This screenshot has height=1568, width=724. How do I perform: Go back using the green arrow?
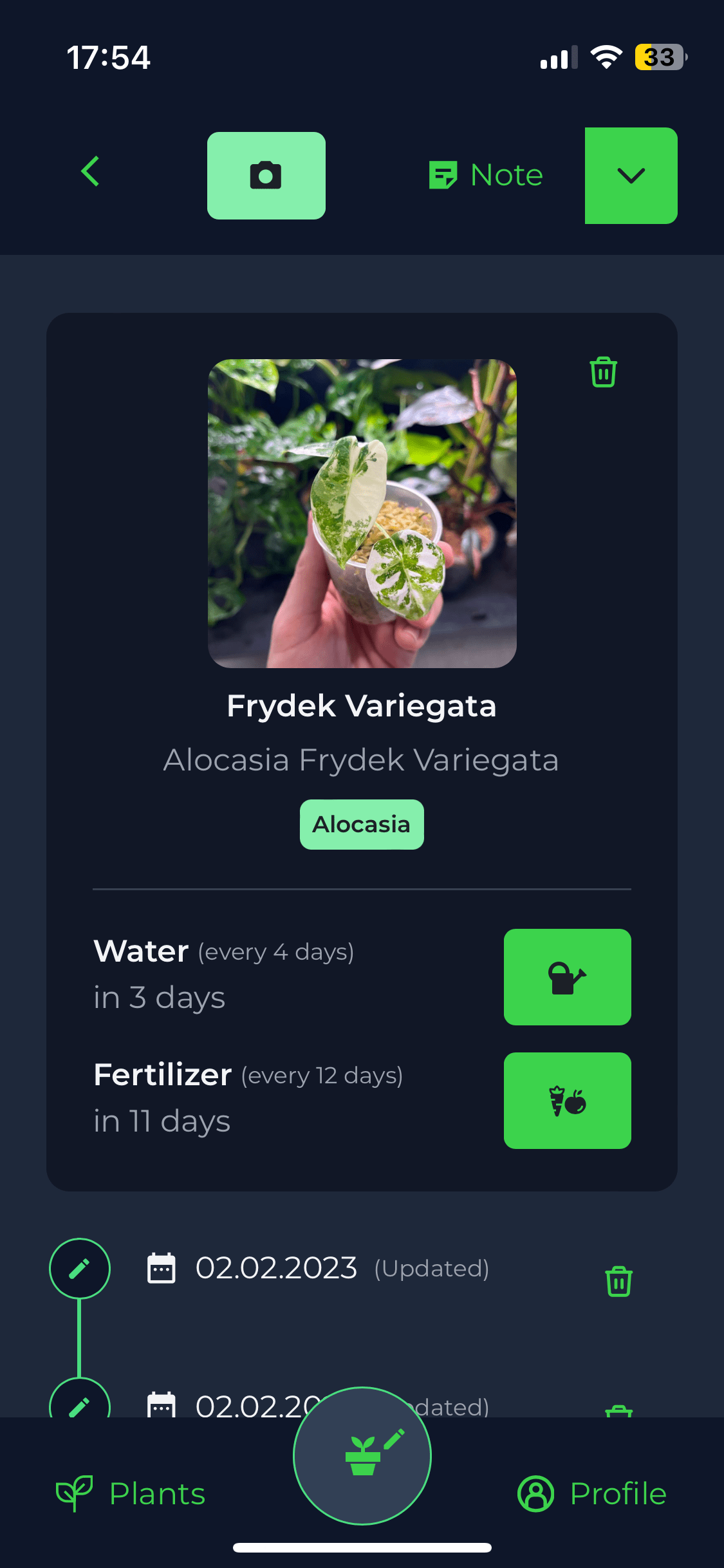91,172
